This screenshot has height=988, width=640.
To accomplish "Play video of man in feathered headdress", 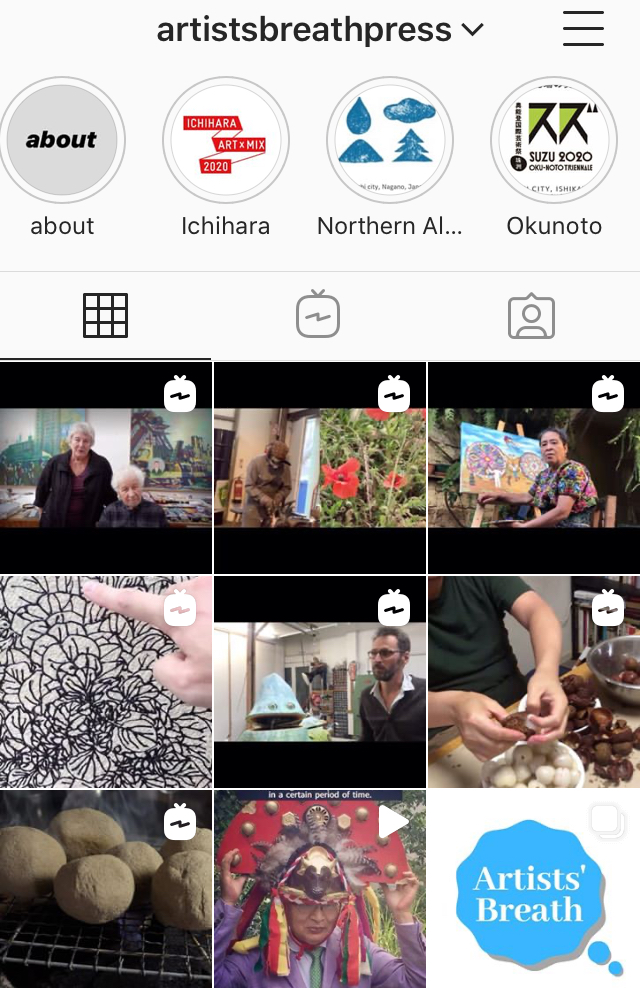I will [x=320, y=890].
